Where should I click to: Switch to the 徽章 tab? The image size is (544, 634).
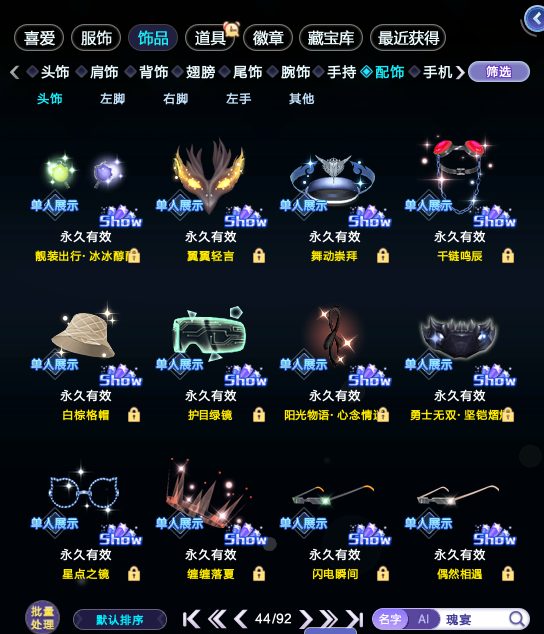pyautogui.click(x=267, y=38)
